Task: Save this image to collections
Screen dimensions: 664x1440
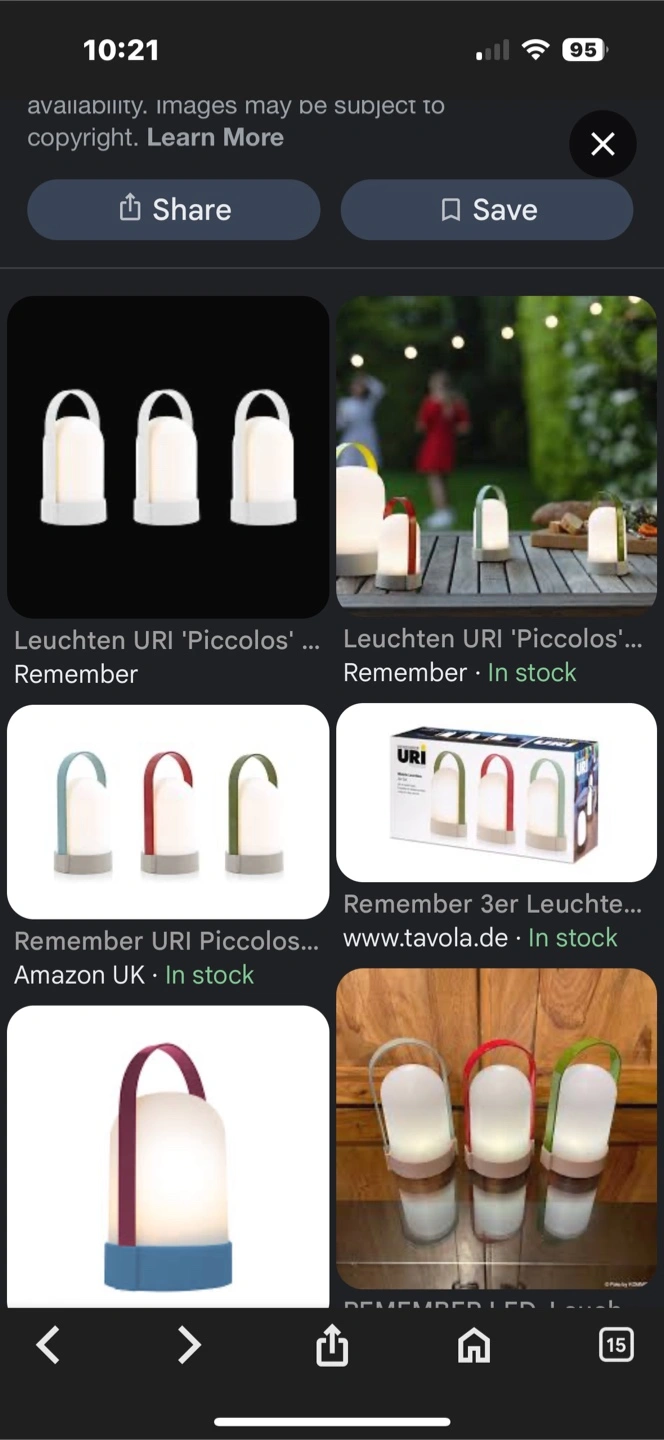Action: [x=487, y=209]
